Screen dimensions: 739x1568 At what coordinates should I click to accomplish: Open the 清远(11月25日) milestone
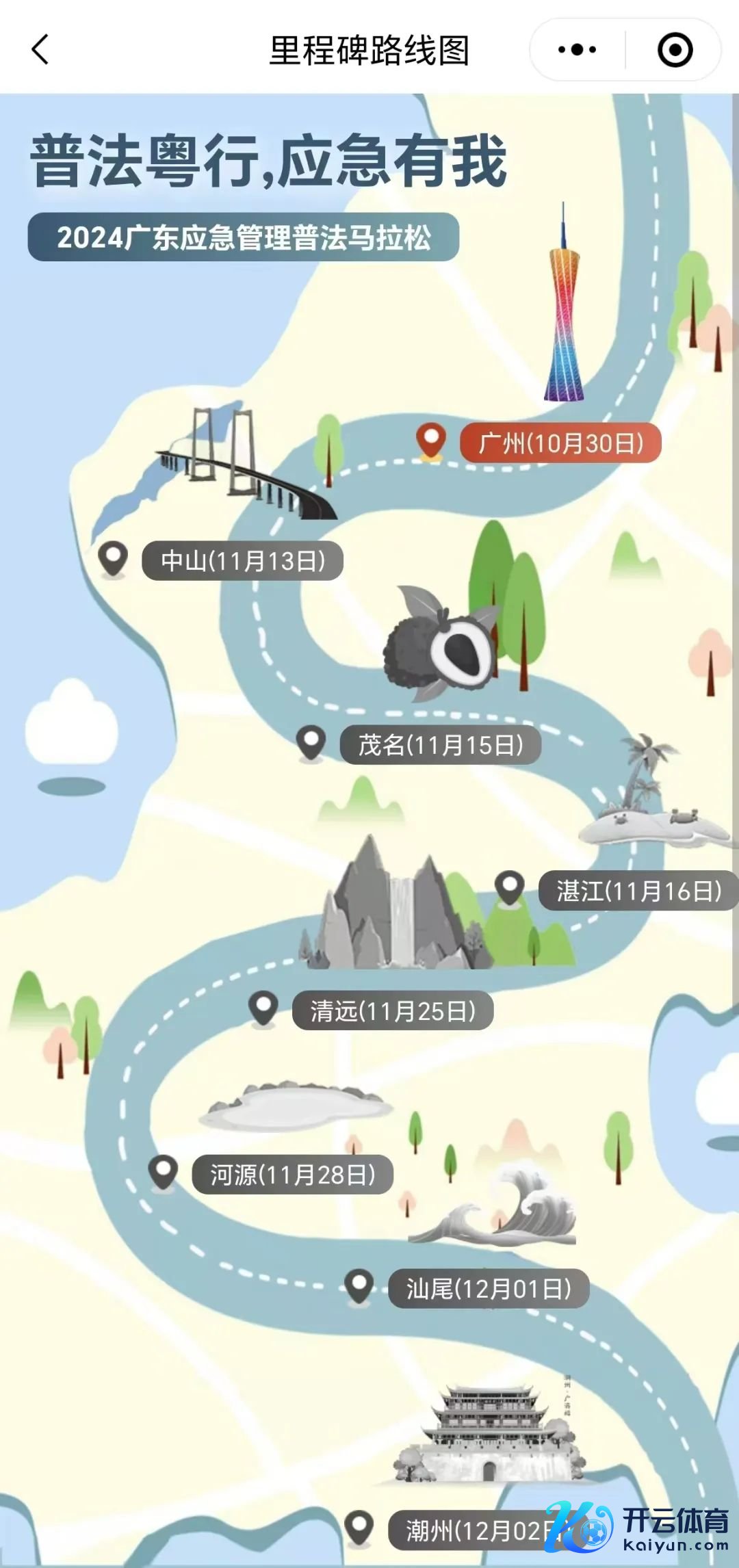tap(392, 1010)
